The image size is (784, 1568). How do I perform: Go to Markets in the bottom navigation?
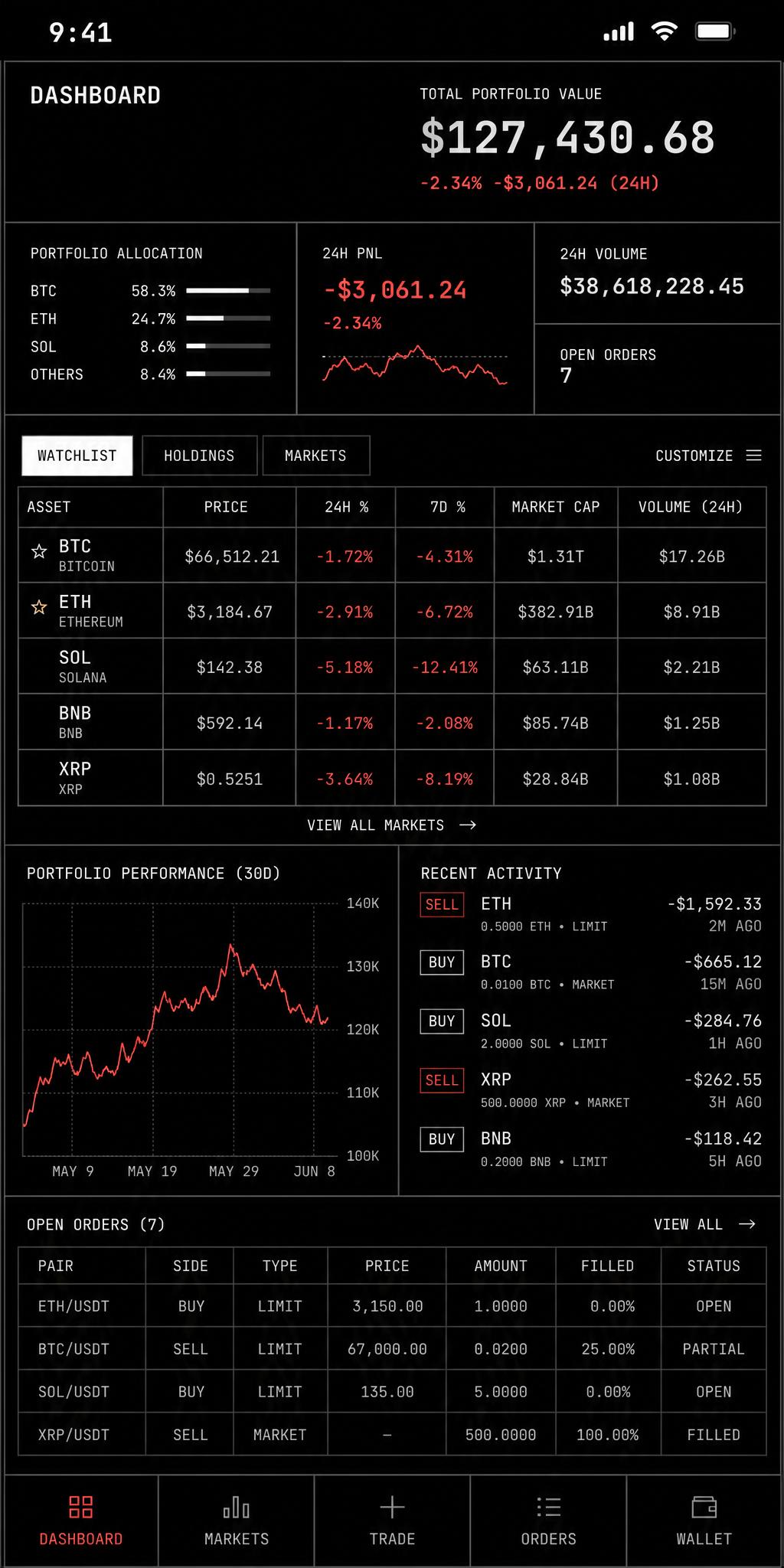(236, 1521)
